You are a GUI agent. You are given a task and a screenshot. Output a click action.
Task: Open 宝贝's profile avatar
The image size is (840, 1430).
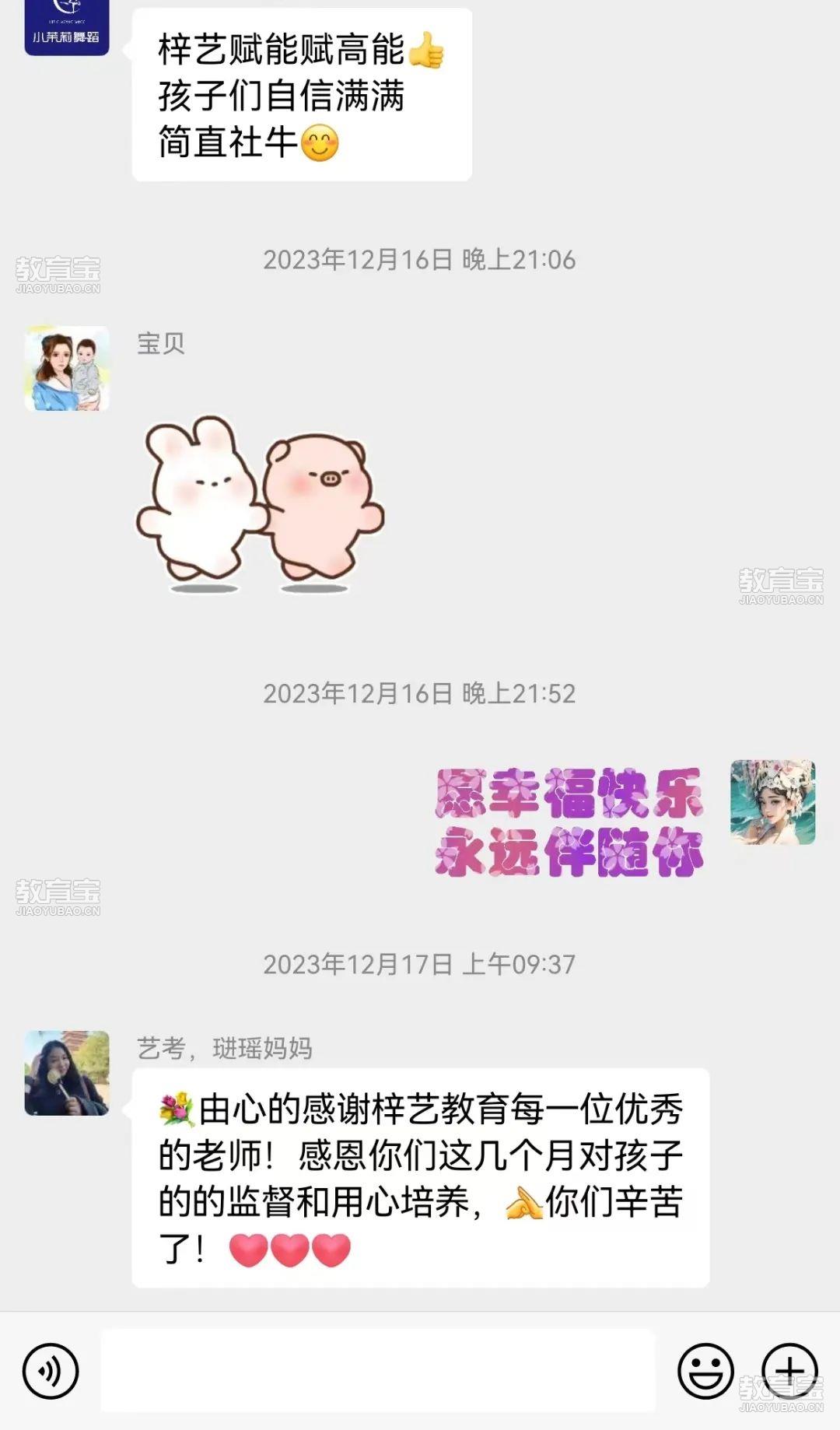coord(67,368)
